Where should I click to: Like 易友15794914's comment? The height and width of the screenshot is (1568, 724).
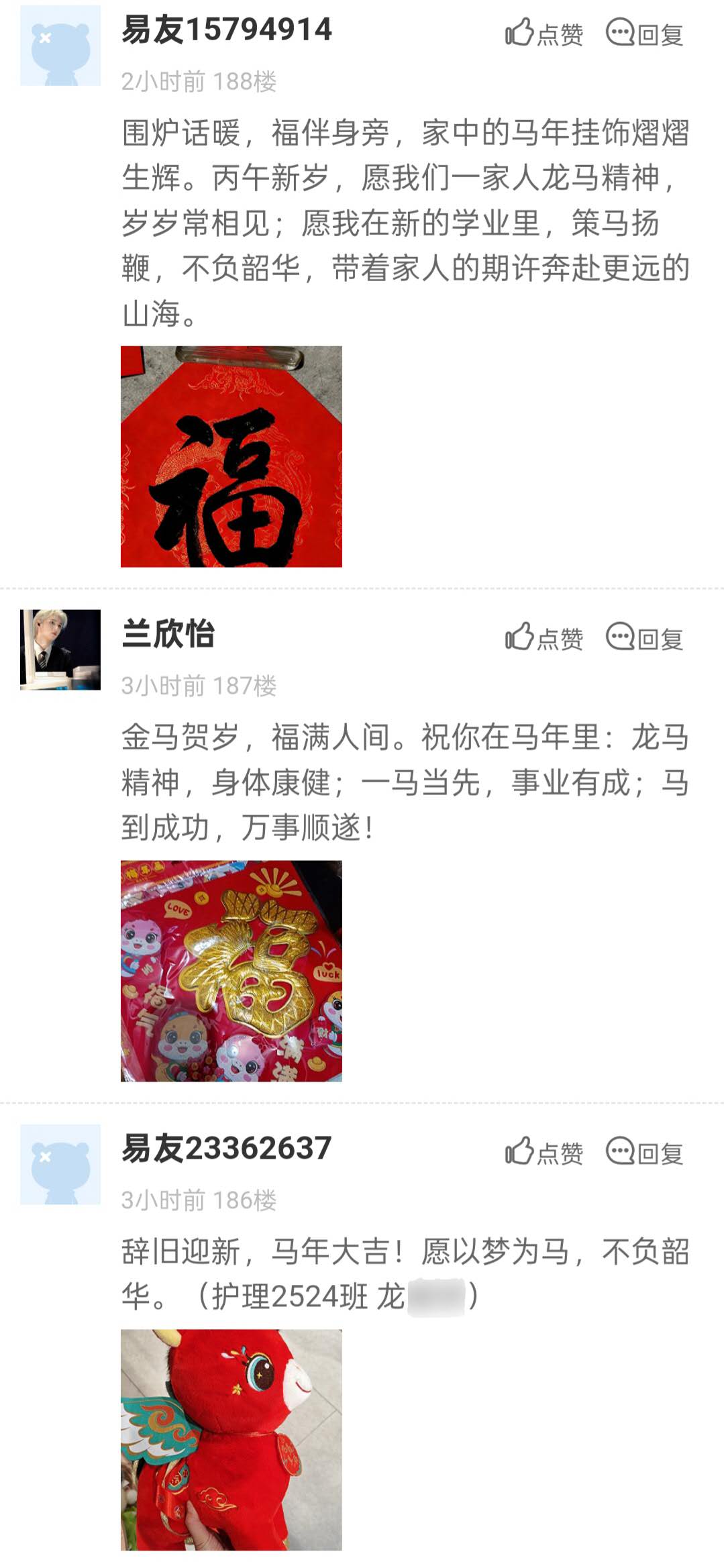click(x=544, y=34)
